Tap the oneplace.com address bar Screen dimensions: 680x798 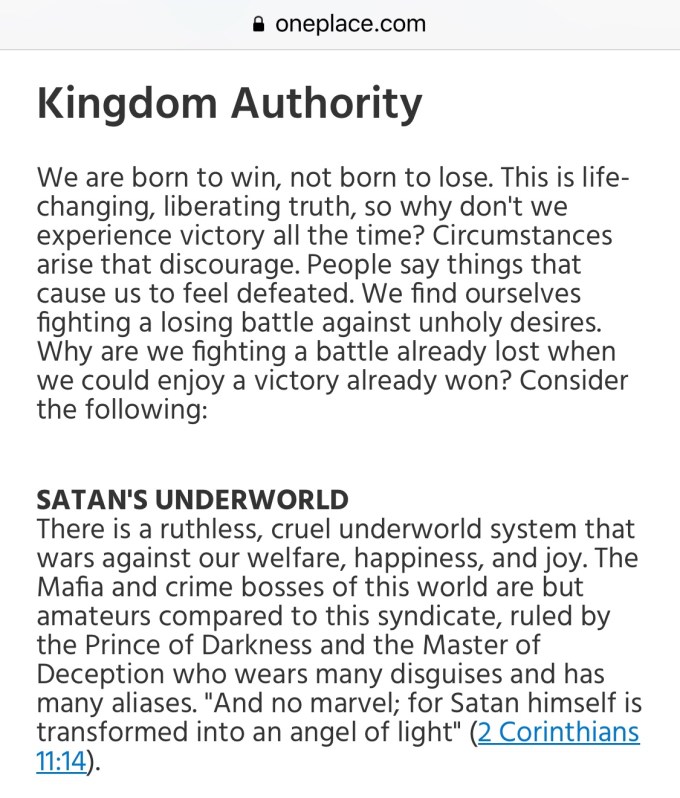pyautogui.click(x=340, y=24)
